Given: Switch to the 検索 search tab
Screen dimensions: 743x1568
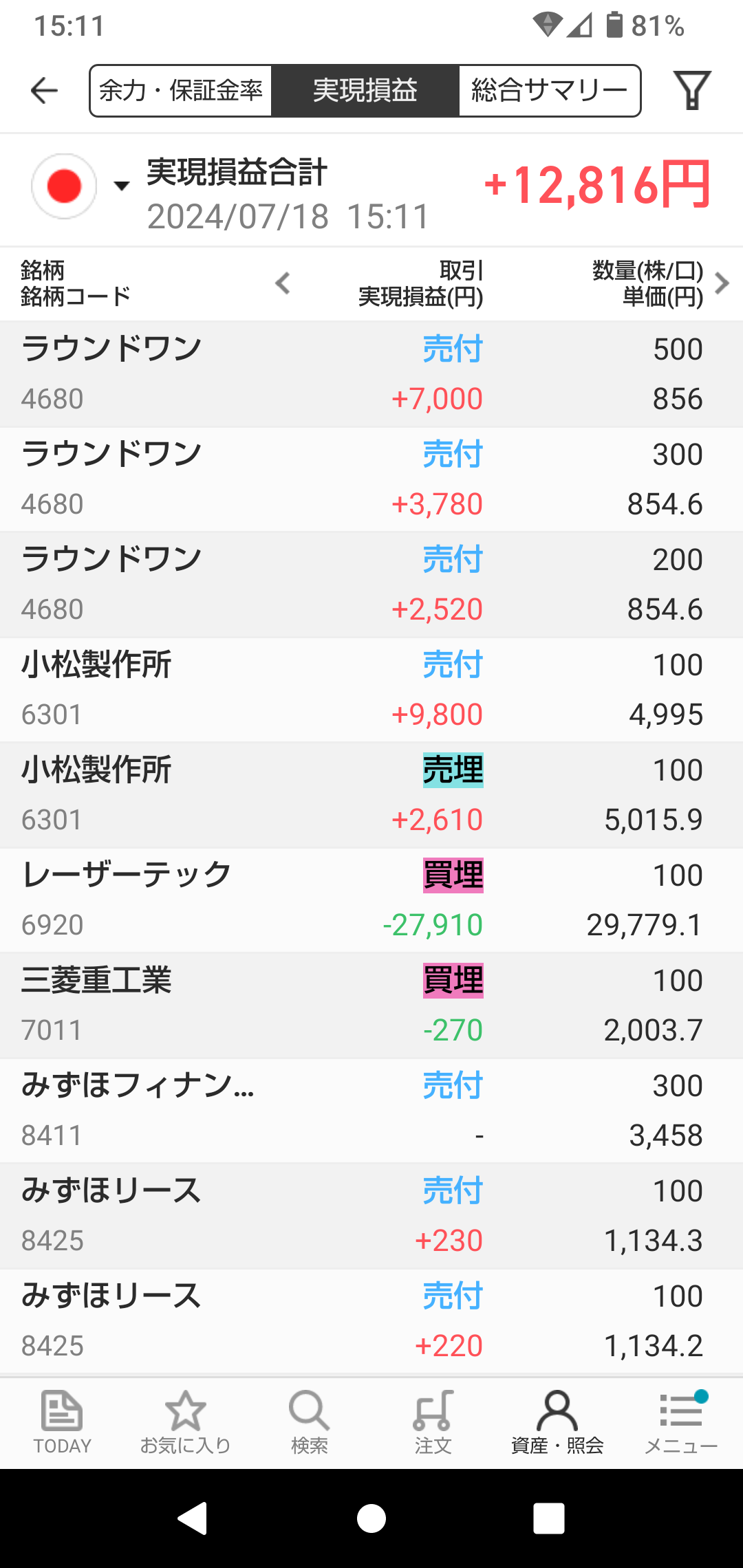Looking at the screenshot, I should point(310,1422).
